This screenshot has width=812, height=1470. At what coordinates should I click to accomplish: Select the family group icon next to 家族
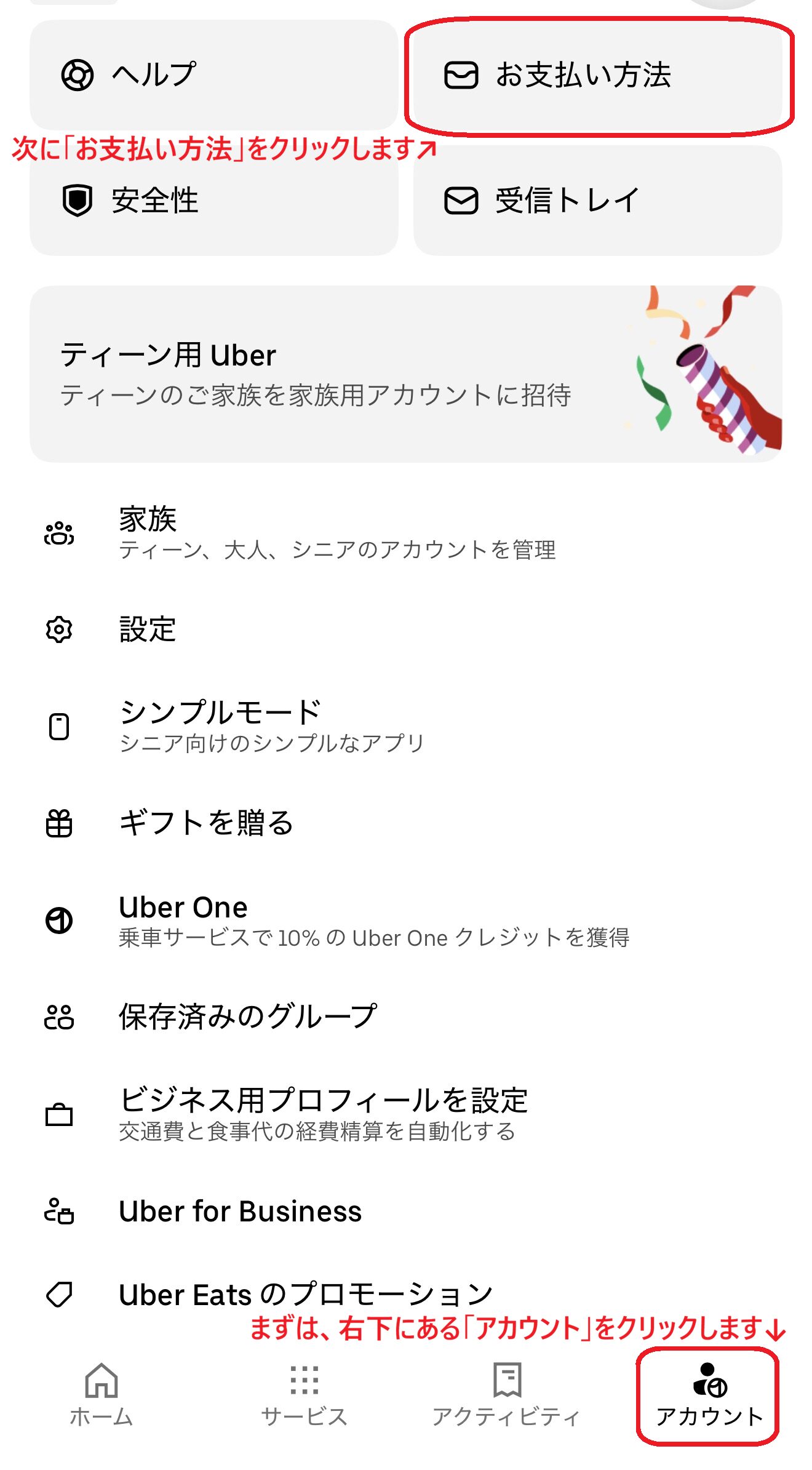(x=58, y=535)
